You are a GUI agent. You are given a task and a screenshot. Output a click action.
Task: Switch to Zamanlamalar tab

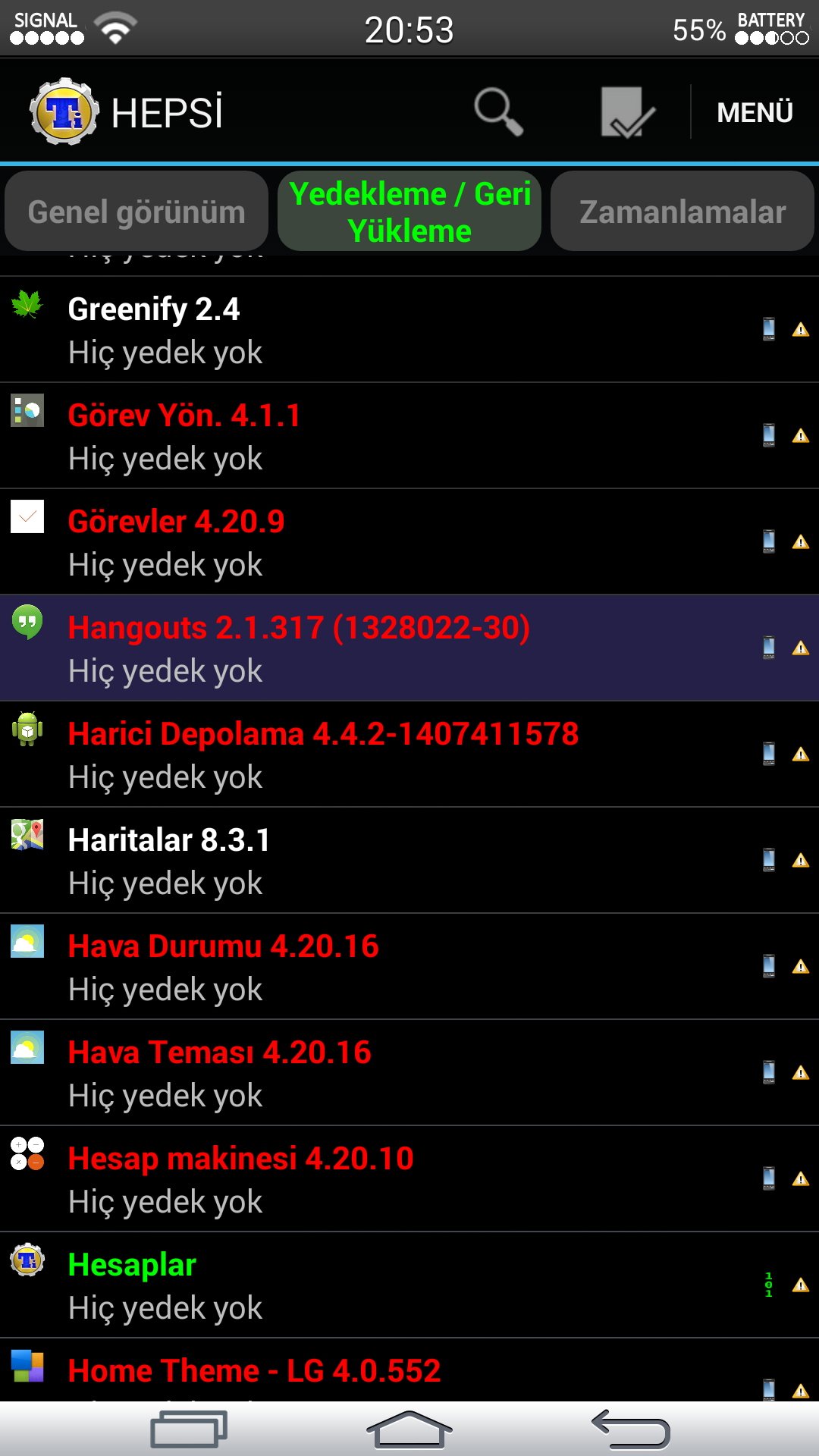[x=682, y=212]
